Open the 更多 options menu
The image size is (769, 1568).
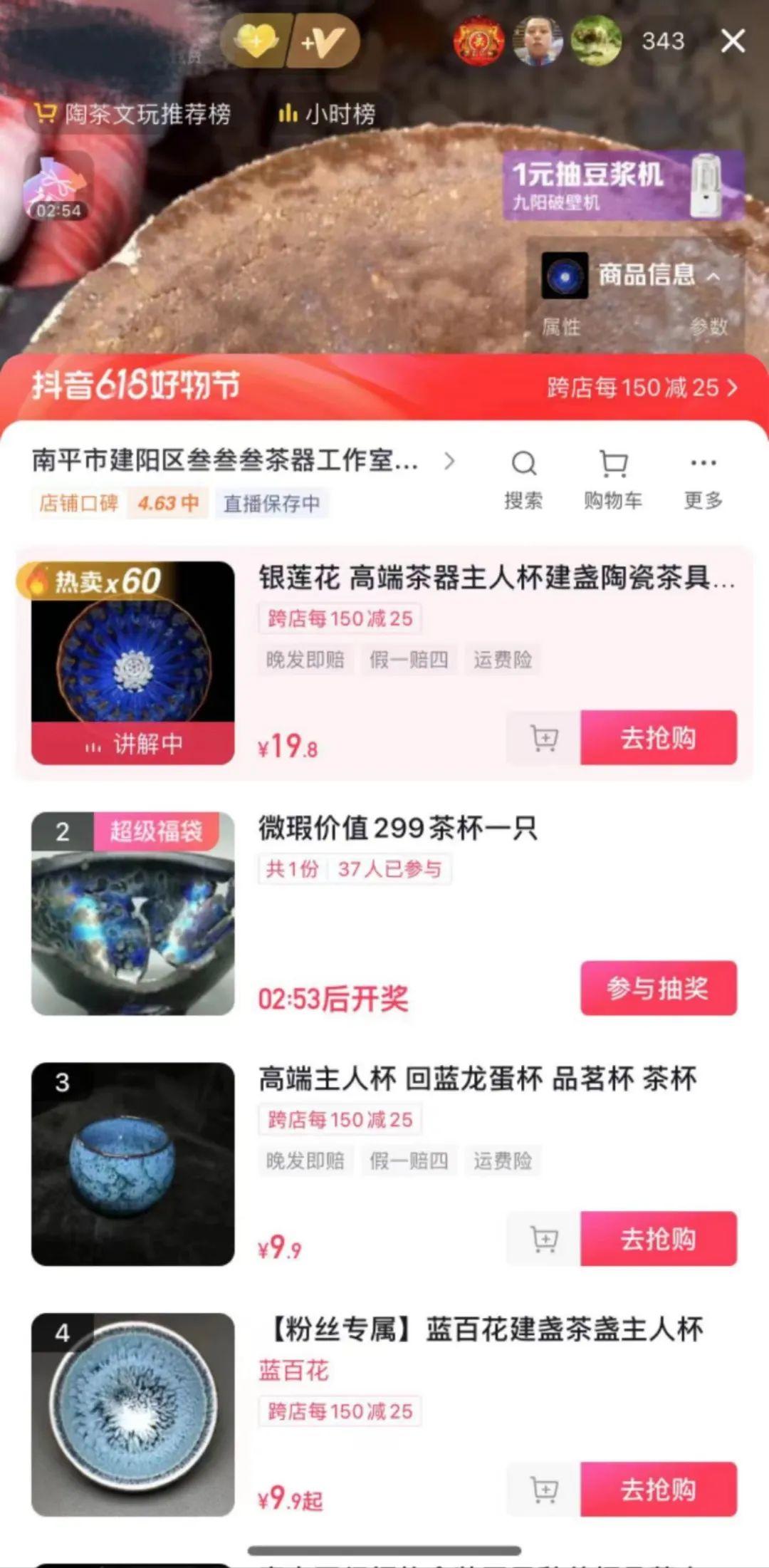pos(703,477)
